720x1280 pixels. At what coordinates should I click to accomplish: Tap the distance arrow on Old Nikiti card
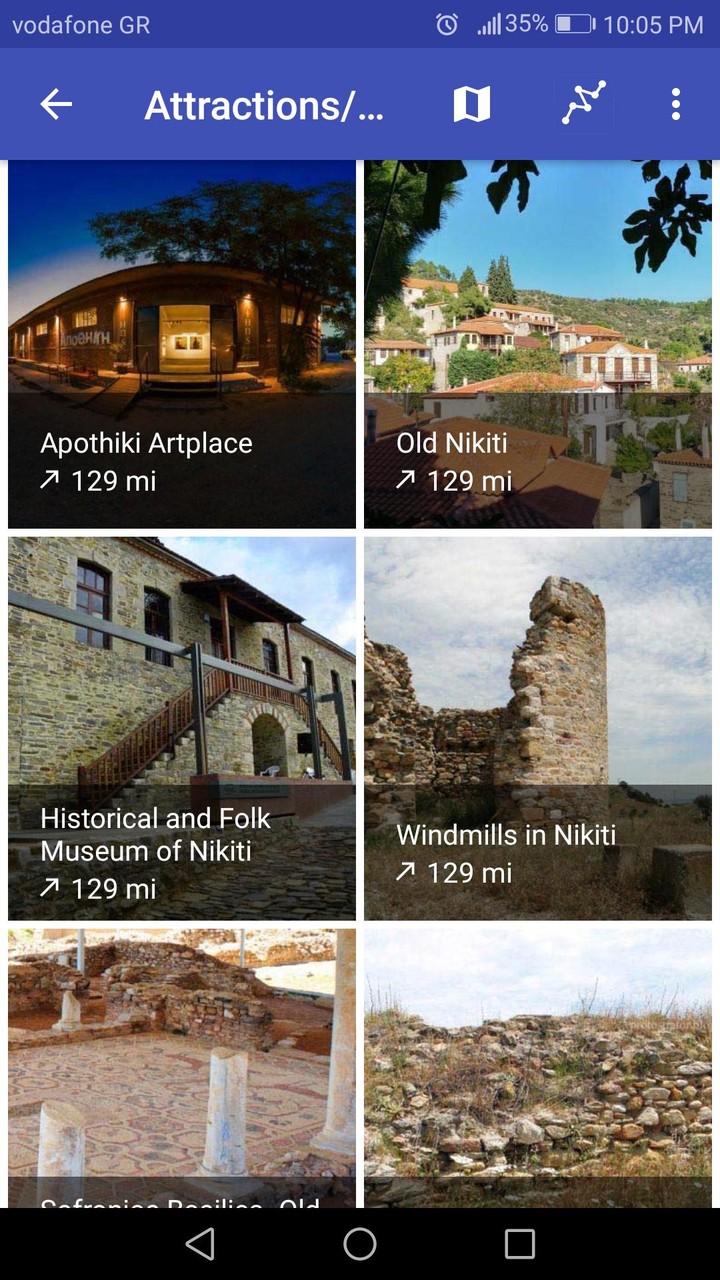[x=405, y=481]
